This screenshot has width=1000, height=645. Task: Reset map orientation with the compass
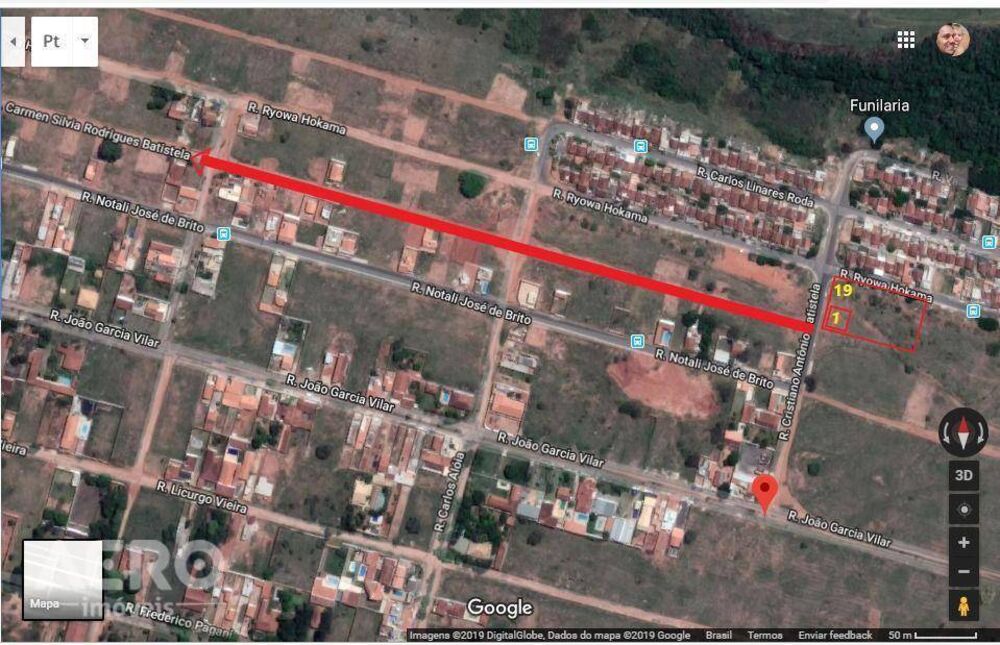click(x=963, y=432)
